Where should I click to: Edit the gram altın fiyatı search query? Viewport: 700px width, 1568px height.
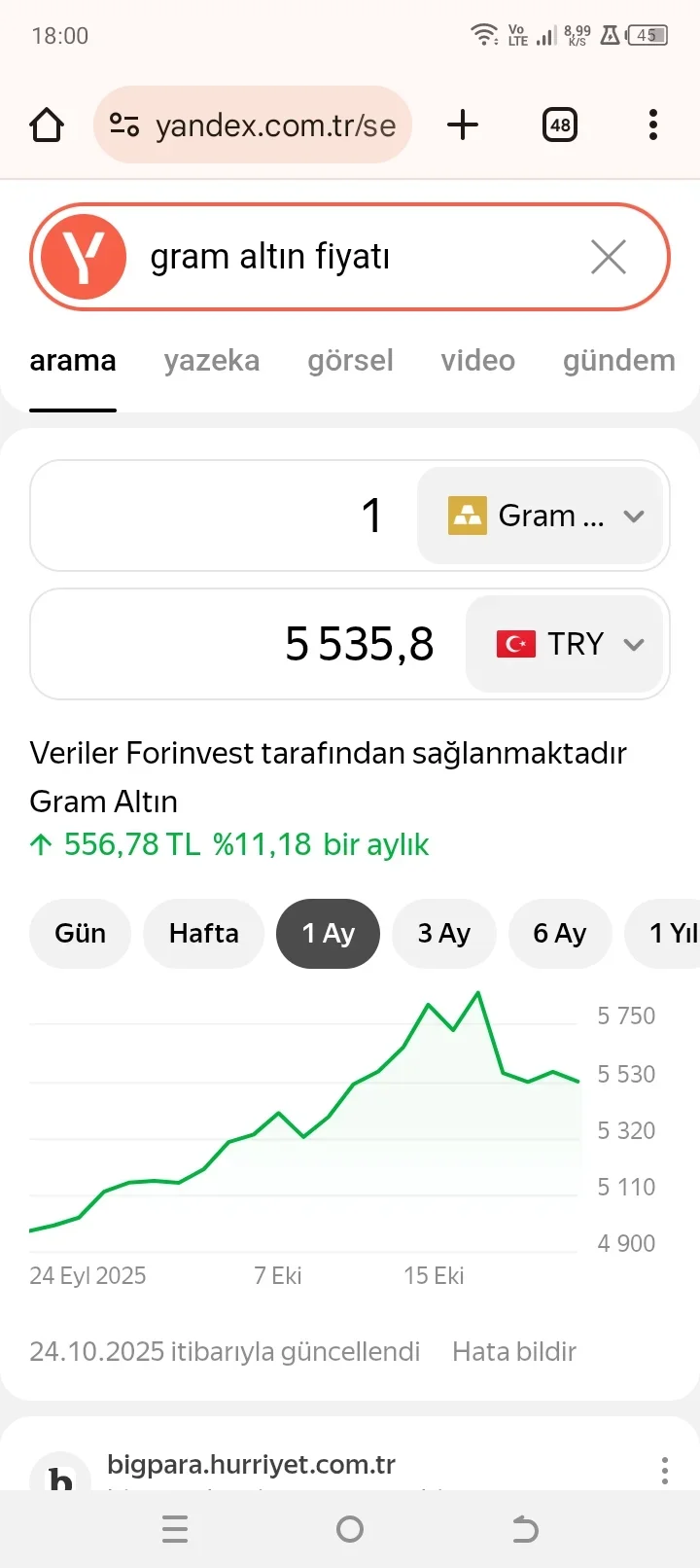click(350, 258)
